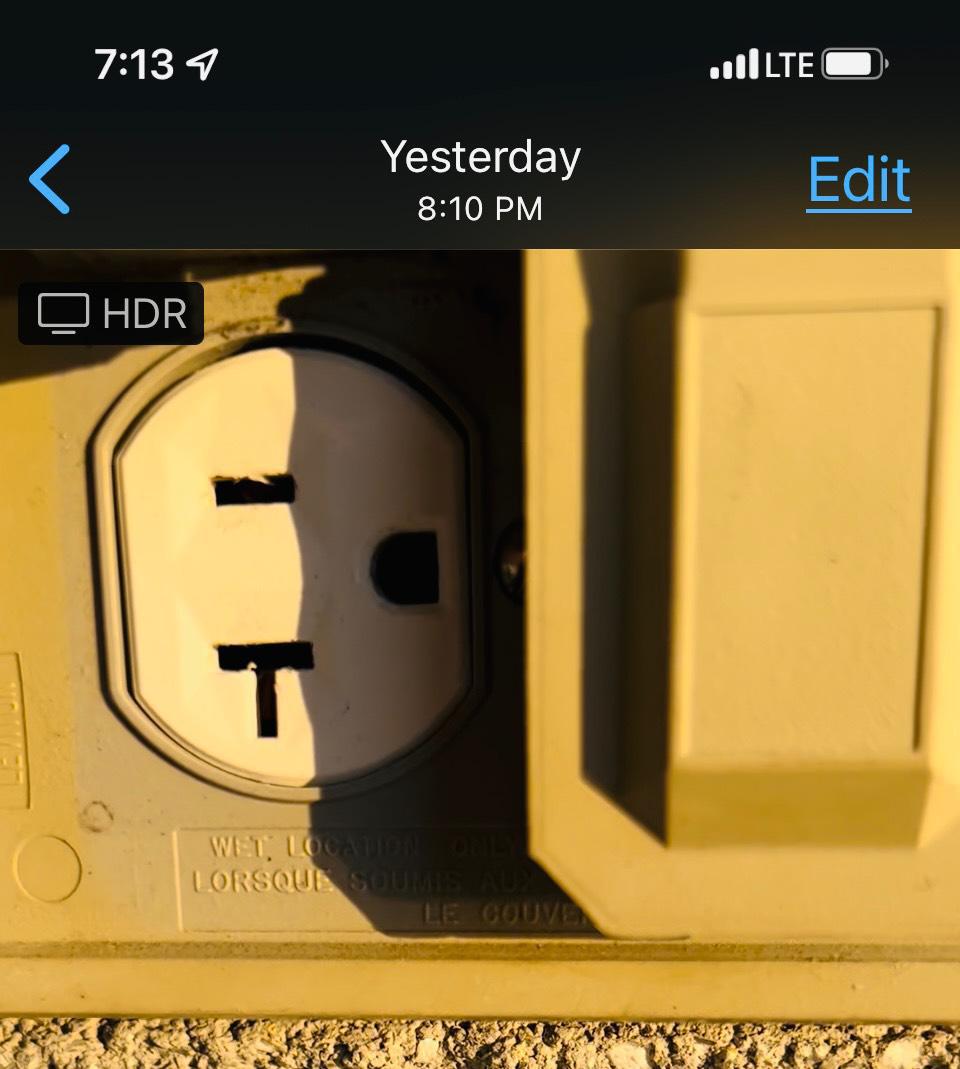The width and height of the screenshot is (960, 1069).
Task: Open Edit for this photo
Action: (858, 180)
